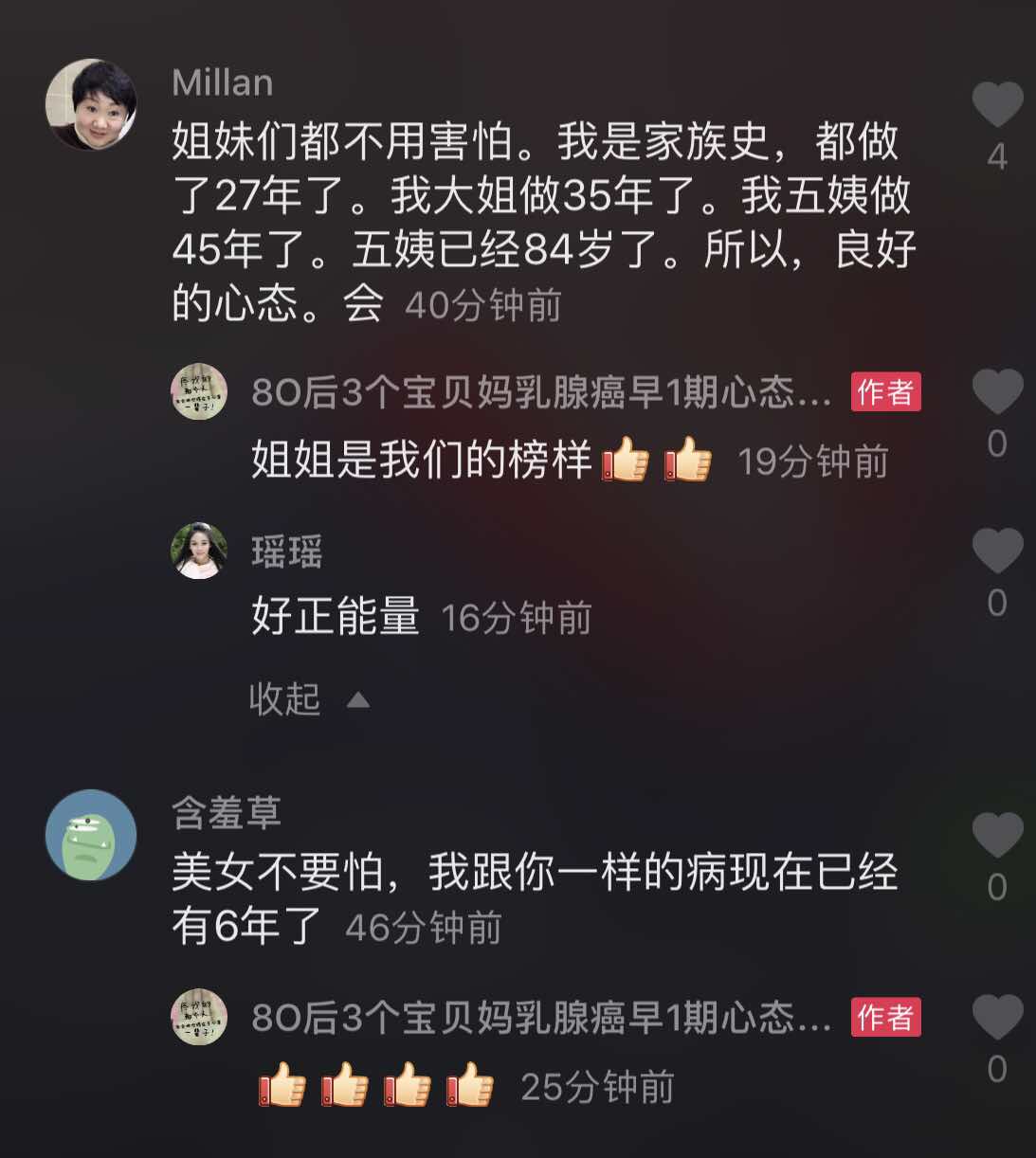Screen dimensions: 1036x1158
Task: Like 含羞草's comment
Action: click(x=998, y=835)
